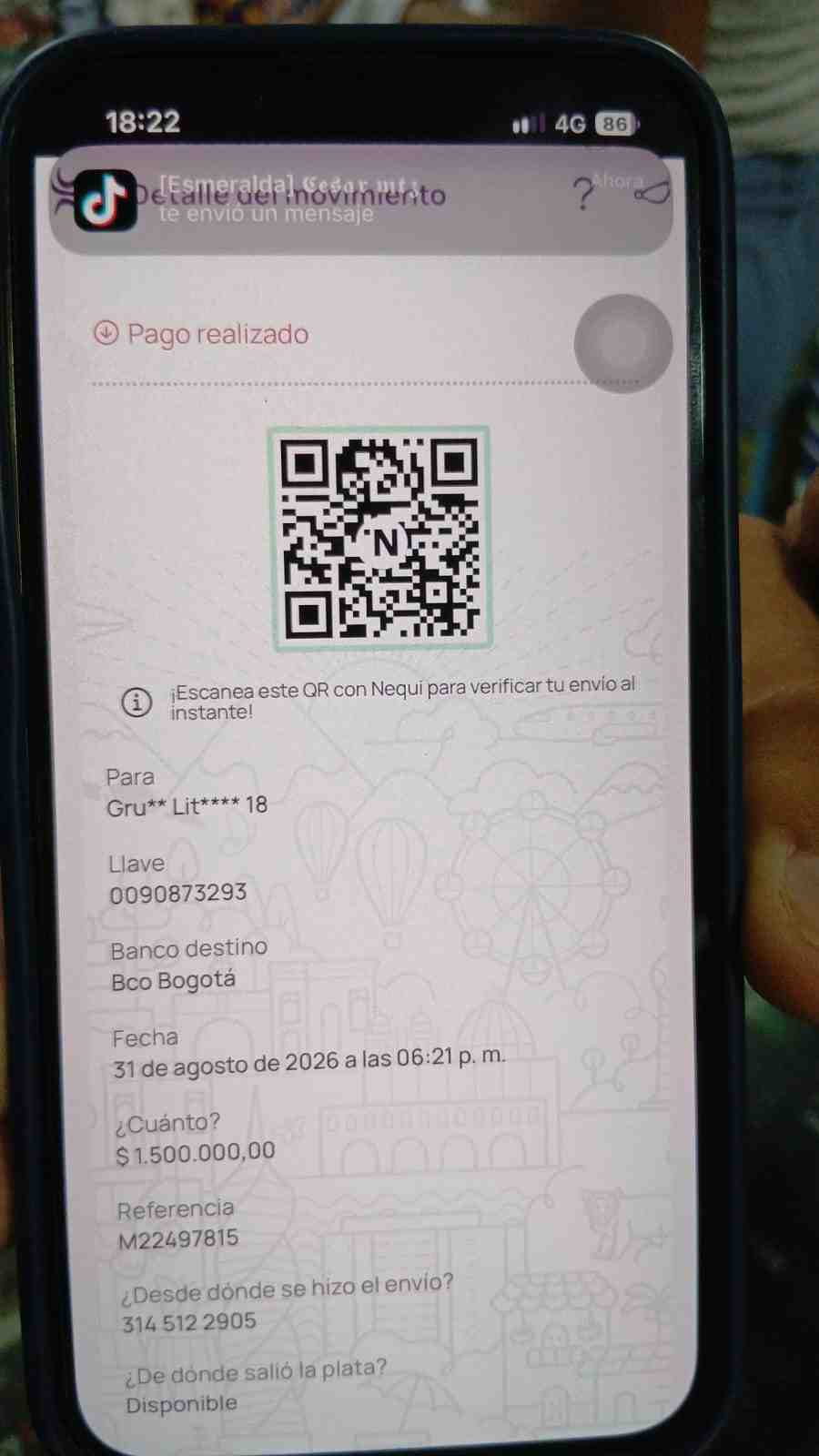
Task: Tap the help question mark icon
Action: [x=582, y=194]
